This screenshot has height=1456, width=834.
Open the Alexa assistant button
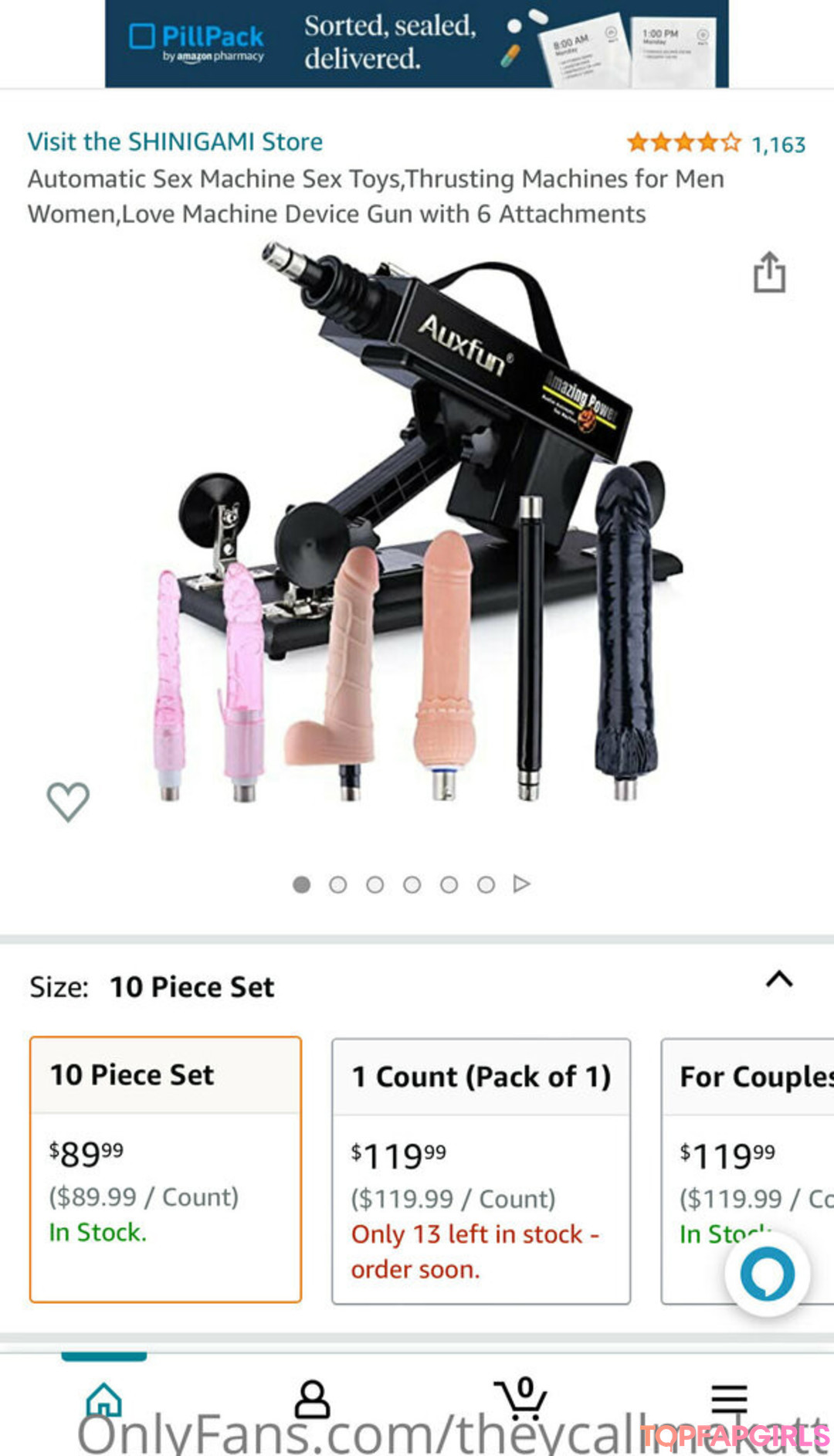click(x=767, y=1274)
